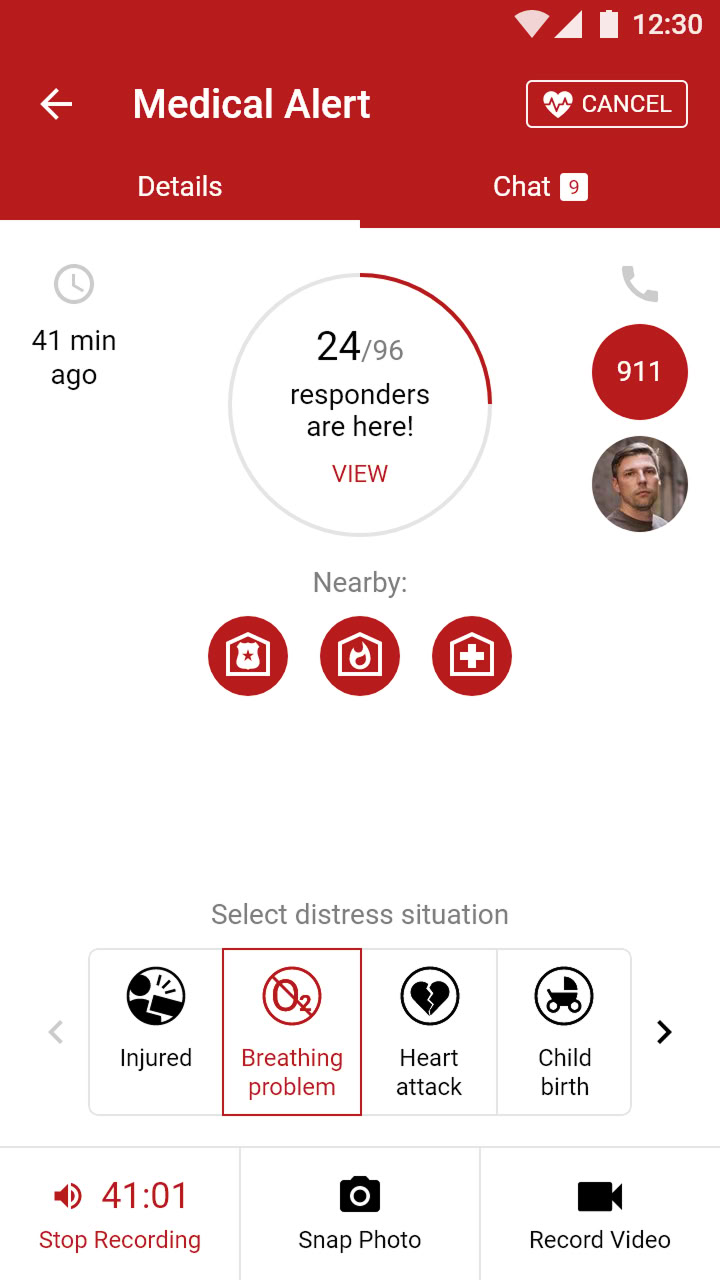Image resolution: width=720 pixels, height=1280 pixels.
Task: Cancel the medical alert
Action: pyautogui.click(x=607, y=104)
